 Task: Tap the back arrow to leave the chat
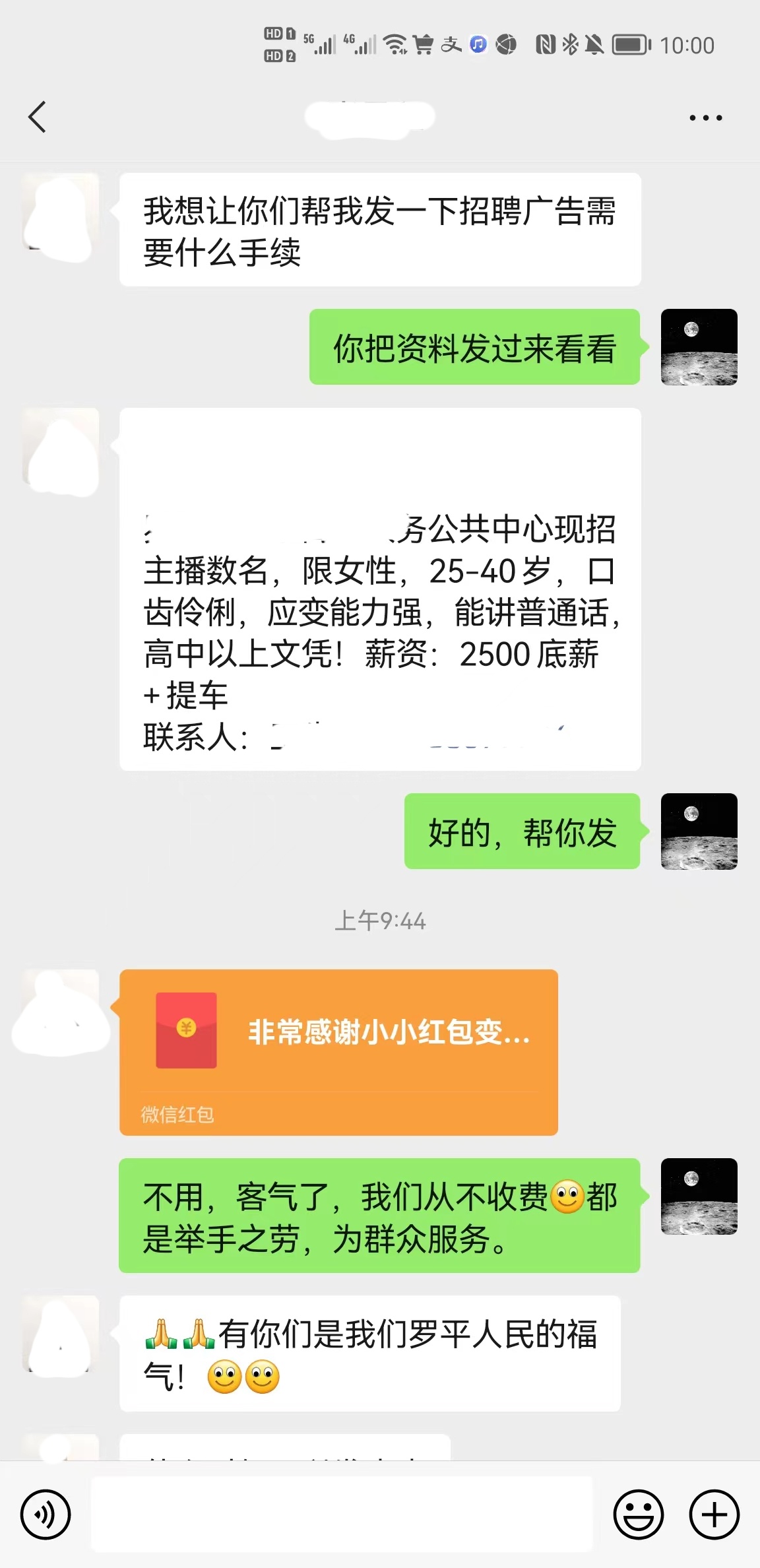click(x=36, y=117)
